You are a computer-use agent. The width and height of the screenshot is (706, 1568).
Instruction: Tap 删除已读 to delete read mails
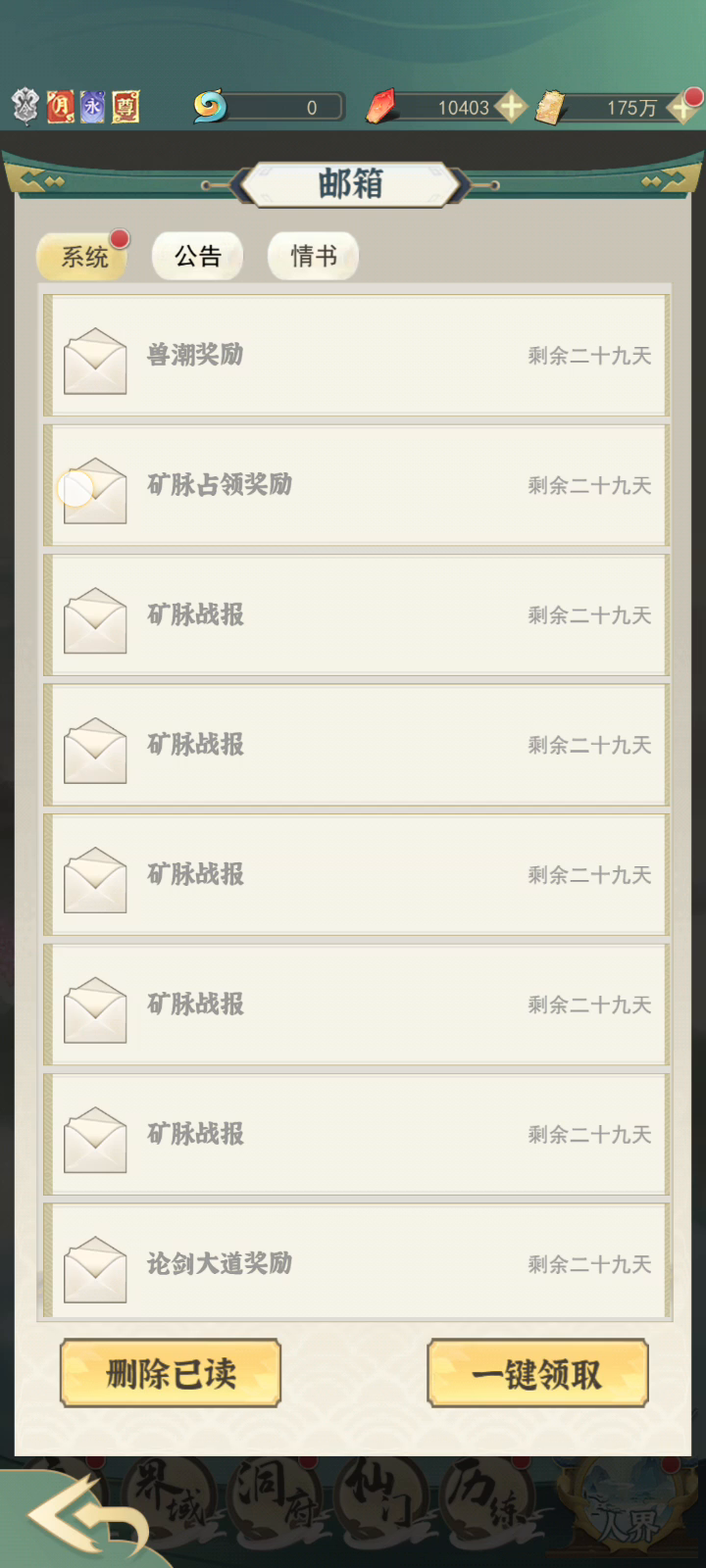pyautogui.click(x=171, y=1374)
